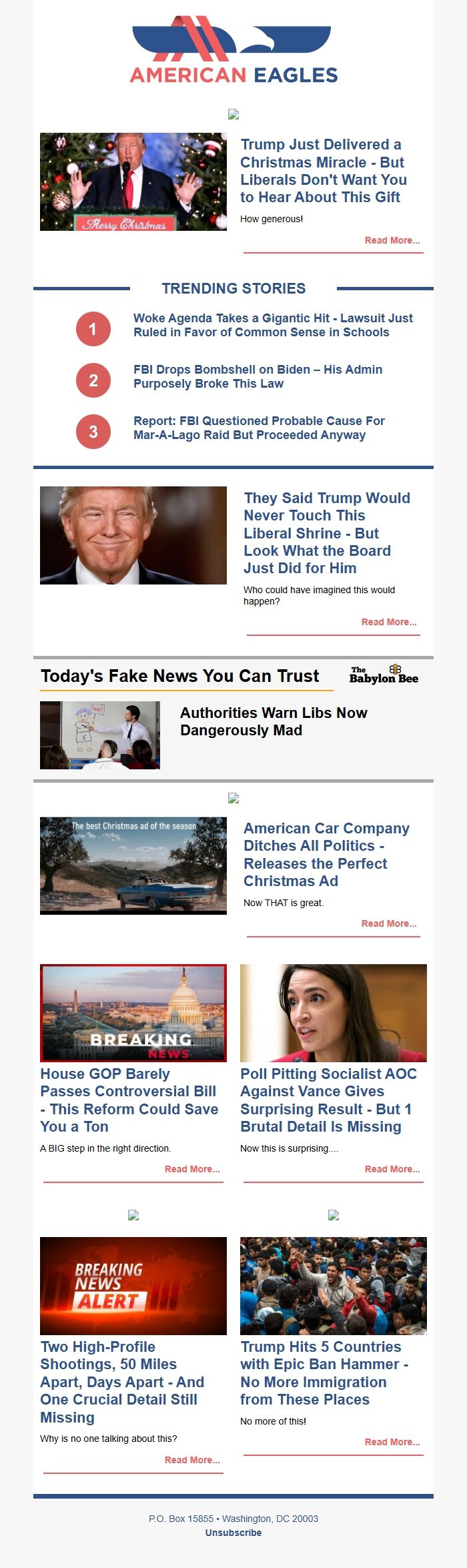Open the American Car Company Christmas Ad headline

point(326,854)
